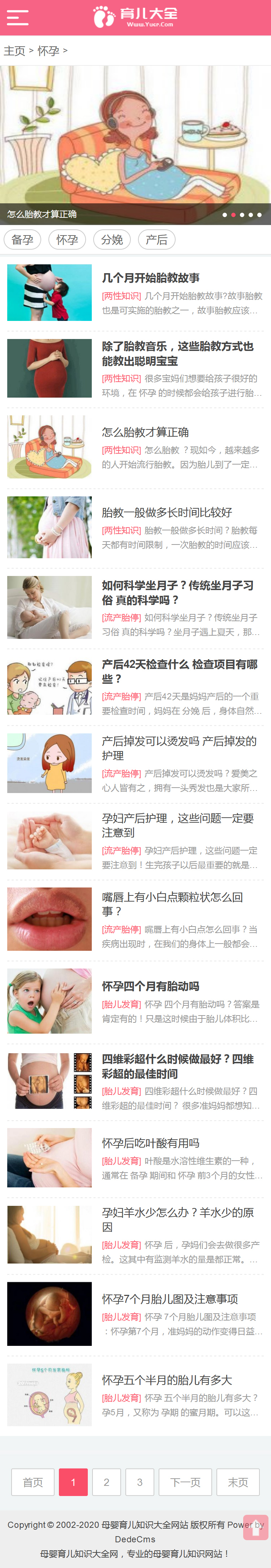This screenshot has width=271, height=1568.
Task: Read 怀孕四个月有胎动吗 article
Action: [151, 986]
